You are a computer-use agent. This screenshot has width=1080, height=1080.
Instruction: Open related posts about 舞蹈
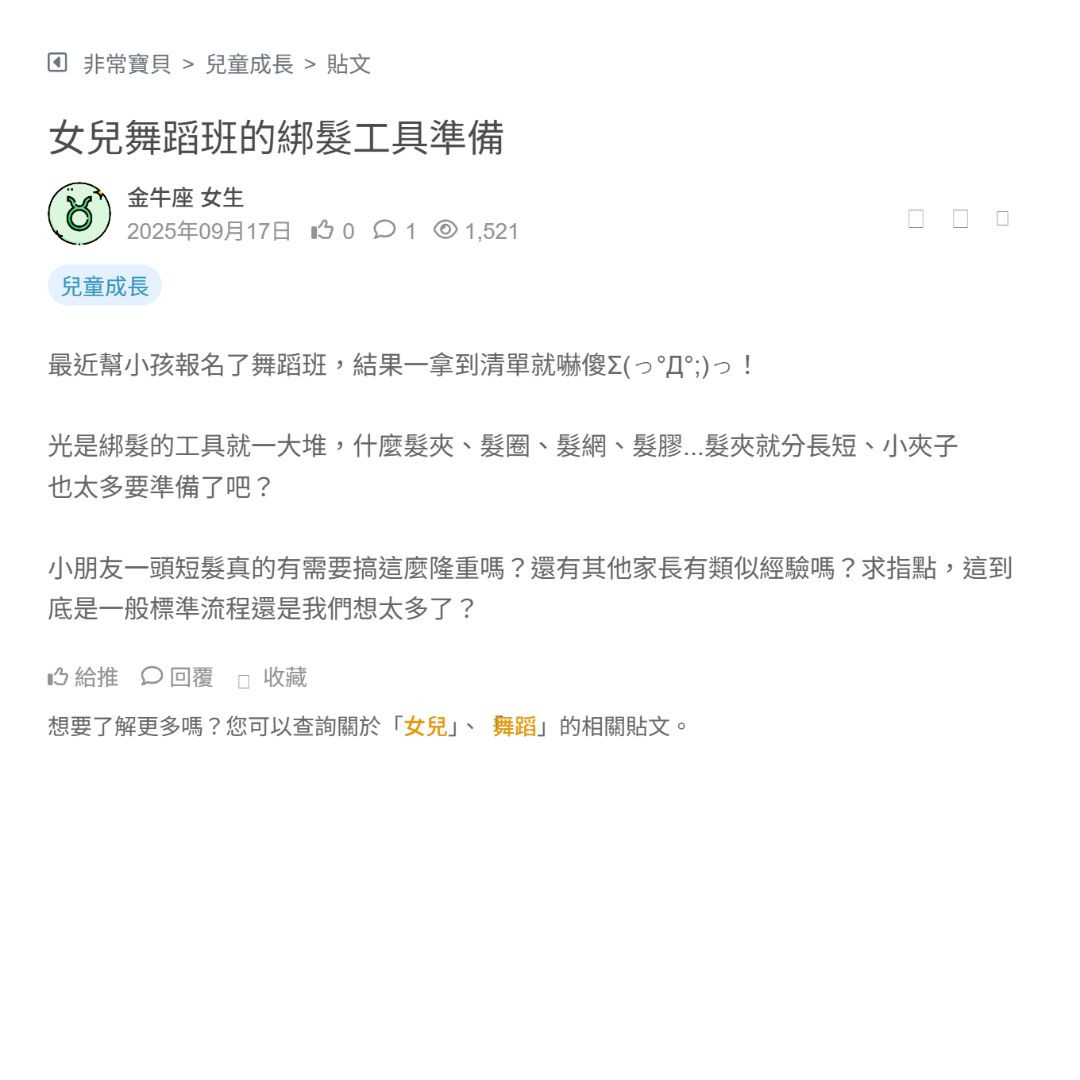(514, 727)
